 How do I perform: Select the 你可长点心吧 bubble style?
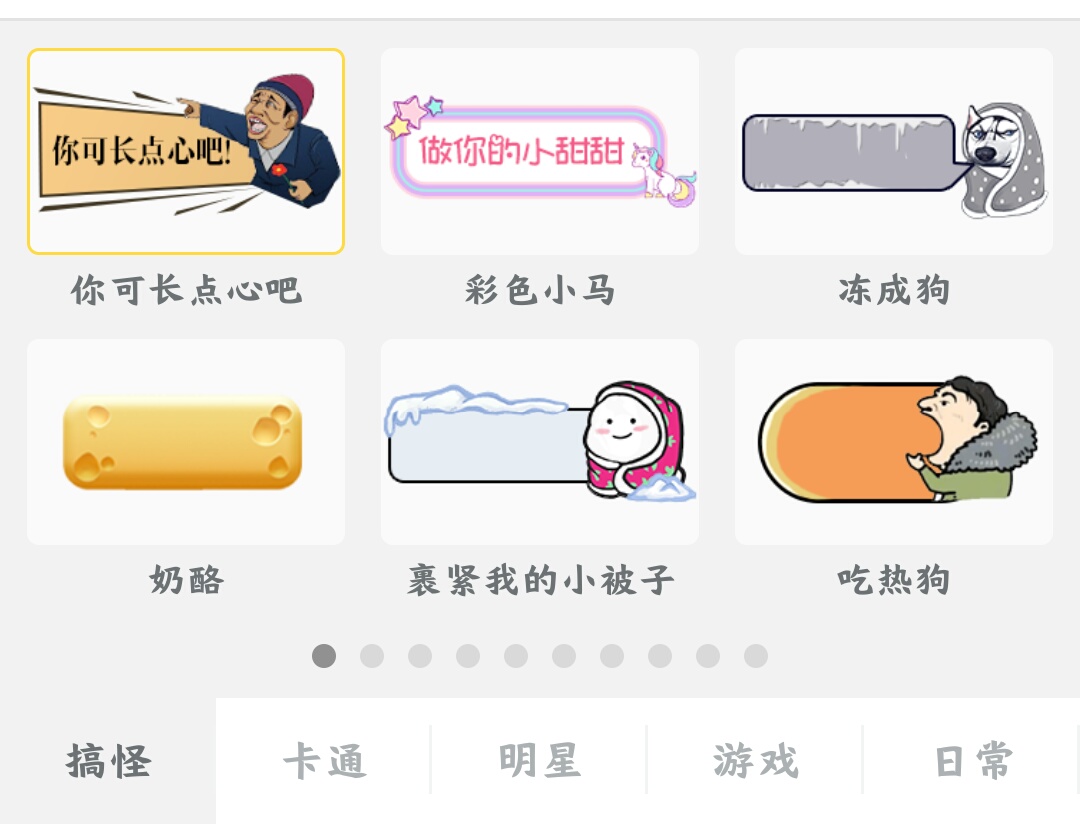[186, 152]
